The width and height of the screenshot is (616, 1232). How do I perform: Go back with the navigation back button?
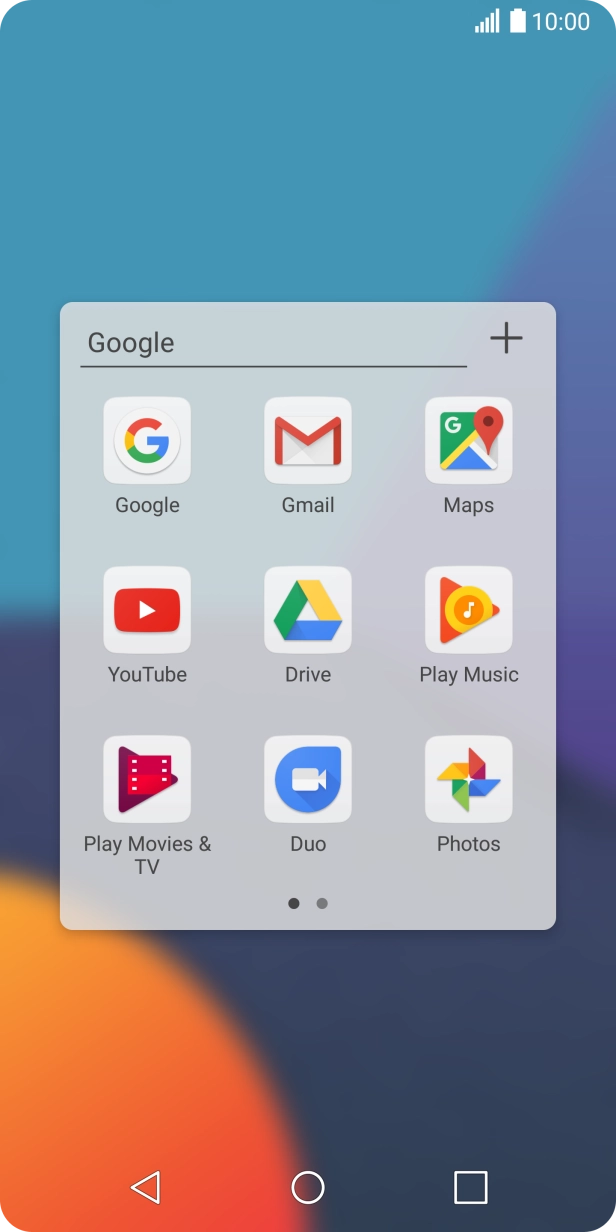click(146, 1187)
